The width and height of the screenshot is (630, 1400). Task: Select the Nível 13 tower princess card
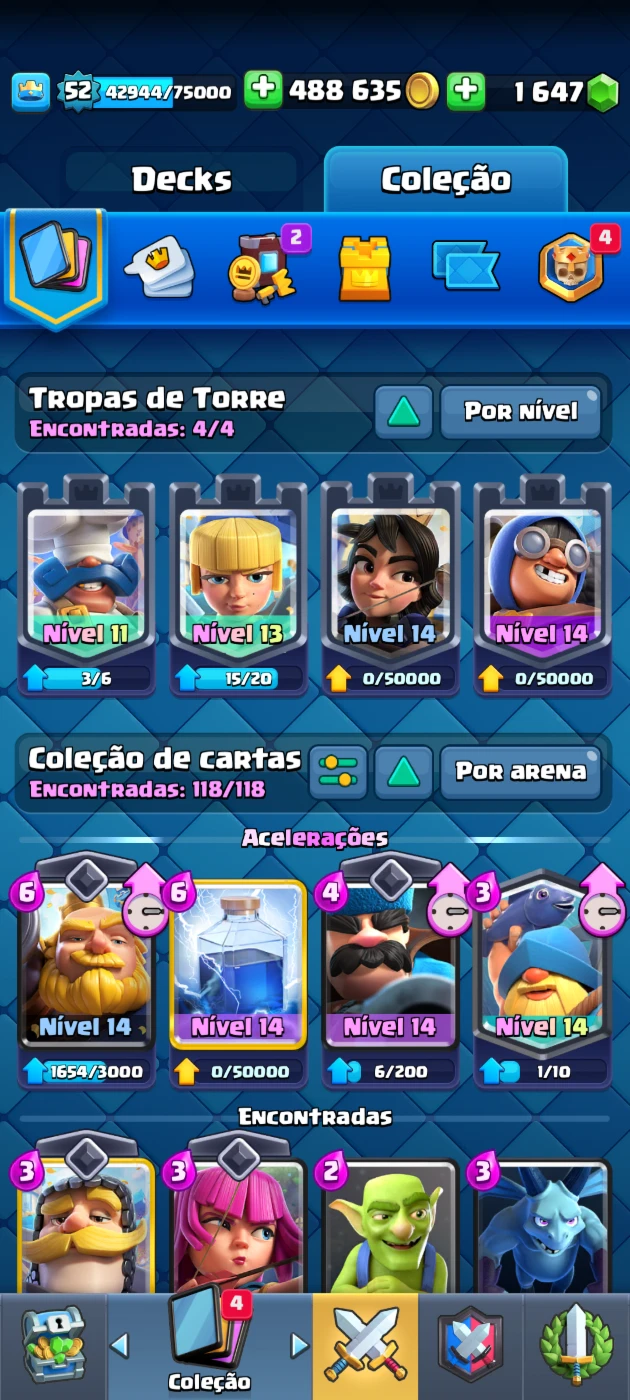click(x=238, y=585)
